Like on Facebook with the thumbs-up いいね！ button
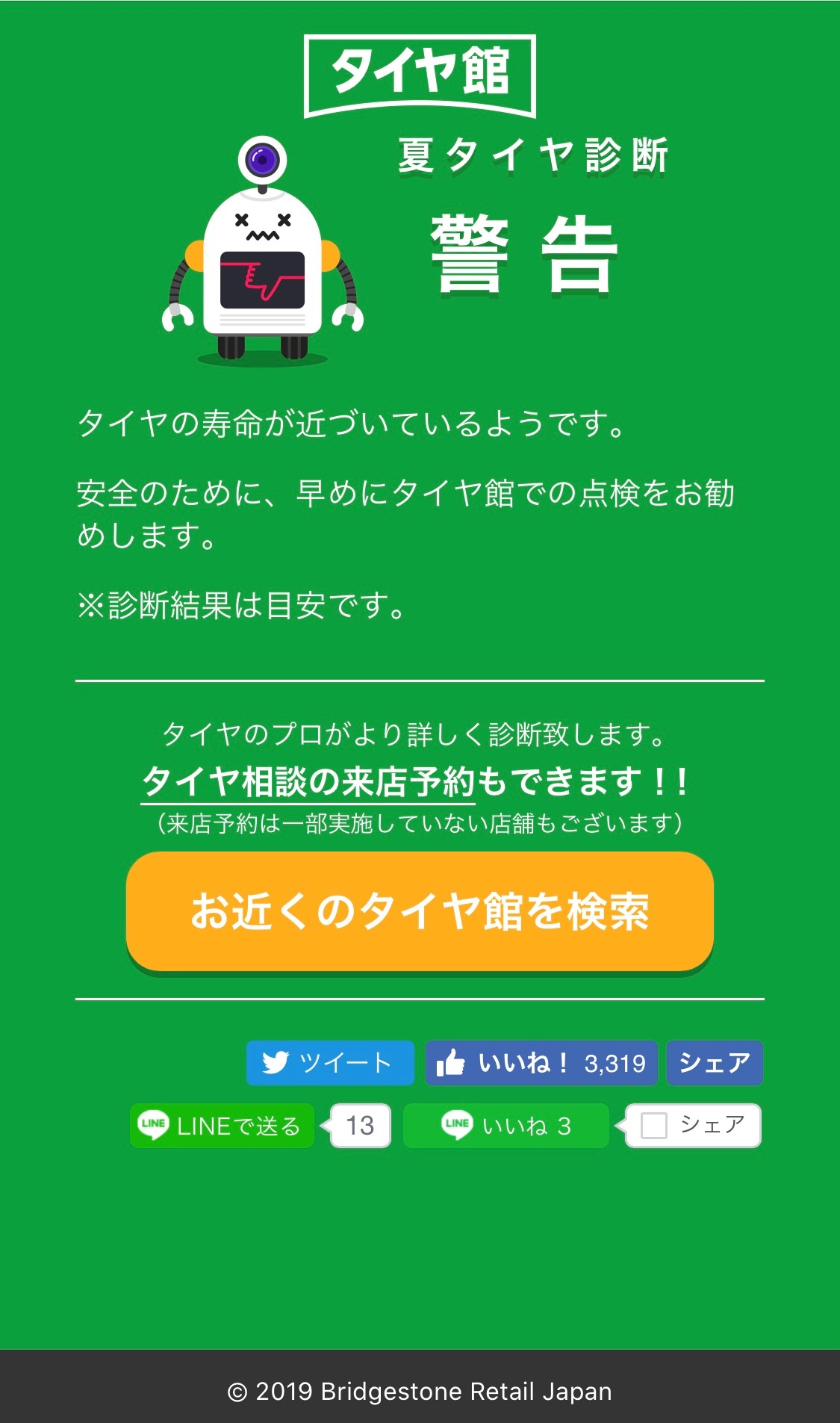840x1423 pixels. pos(541,1062)
